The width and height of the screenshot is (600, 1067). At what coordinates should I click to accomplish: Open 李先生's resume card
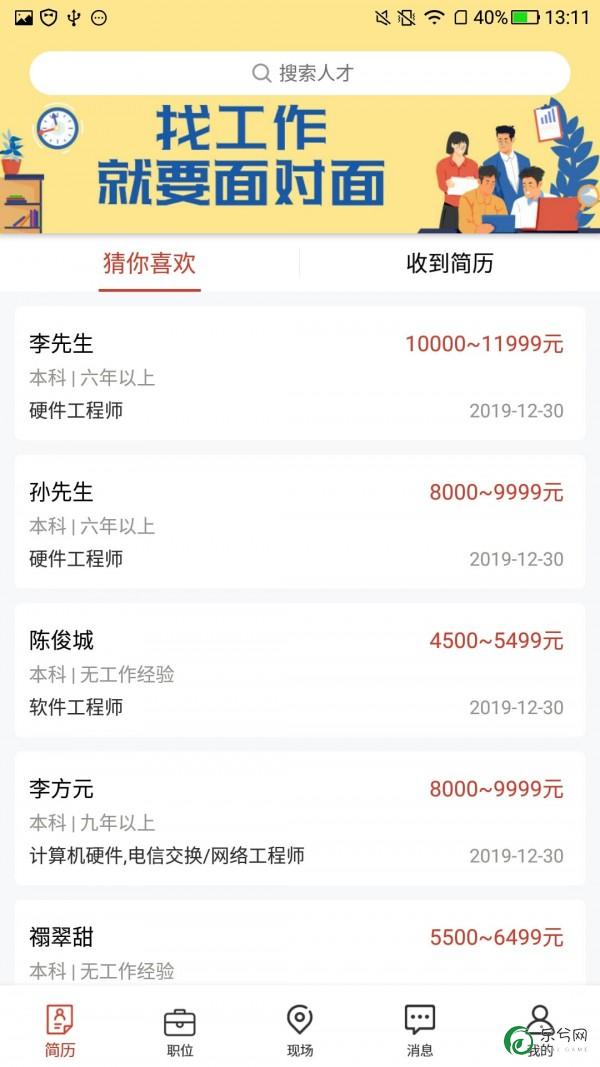tap(300, 373)
